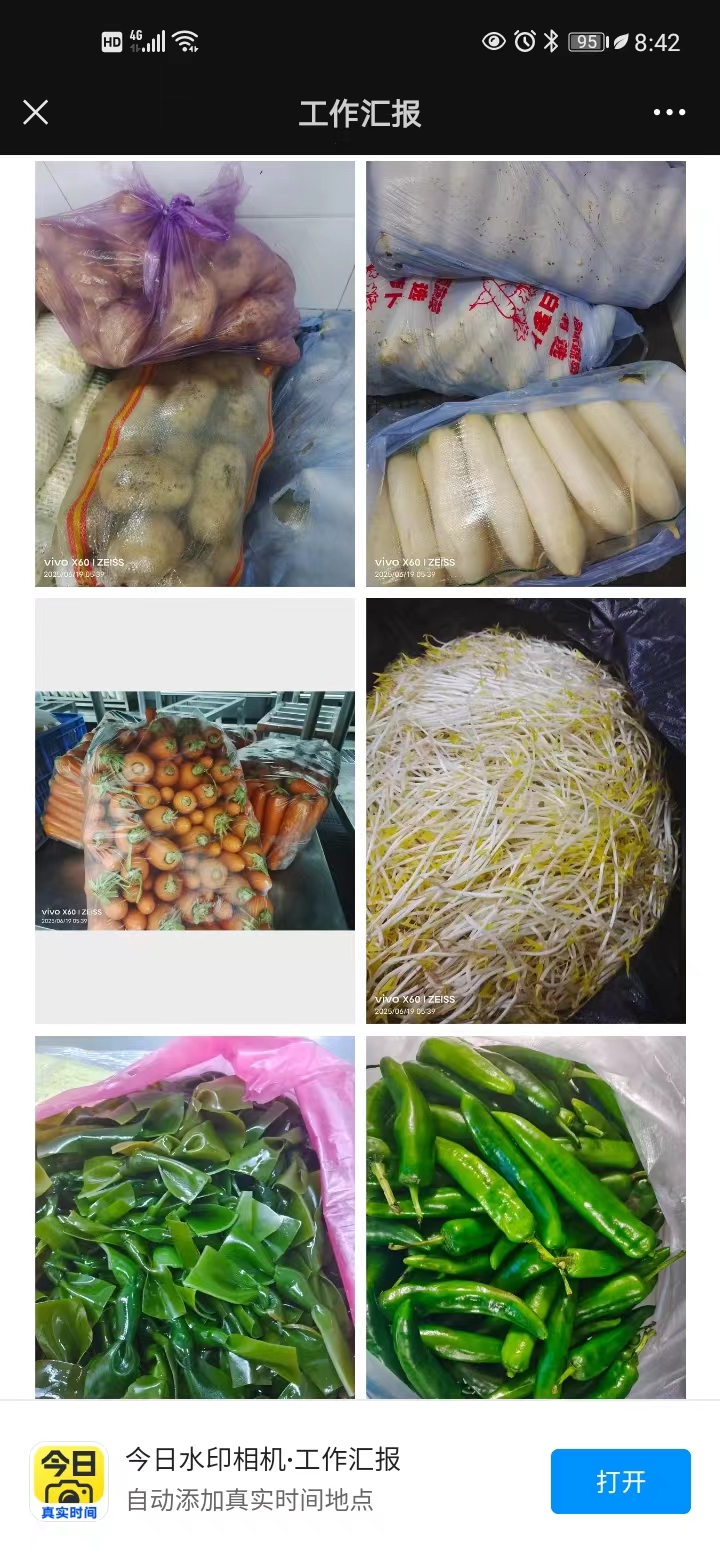
Task: Open the three-dot overflow menu
Action: (669, 112)
